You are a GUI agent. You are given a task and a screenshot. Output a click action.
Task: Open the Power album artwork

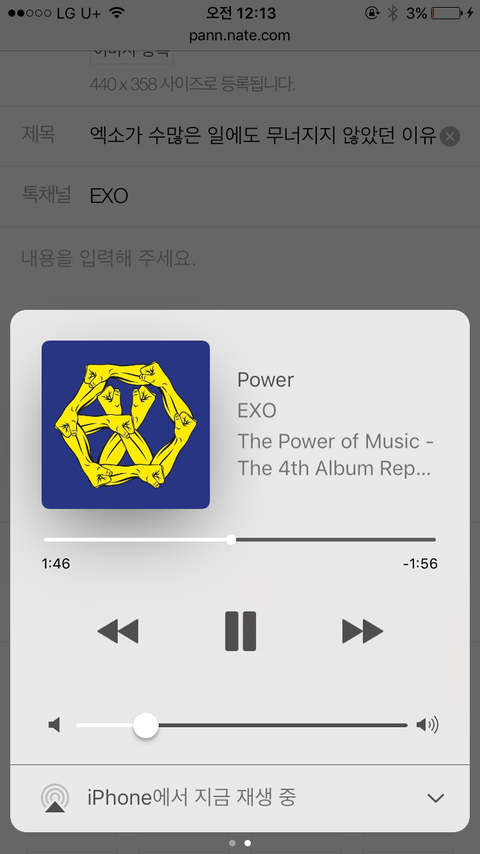[126, 425]
